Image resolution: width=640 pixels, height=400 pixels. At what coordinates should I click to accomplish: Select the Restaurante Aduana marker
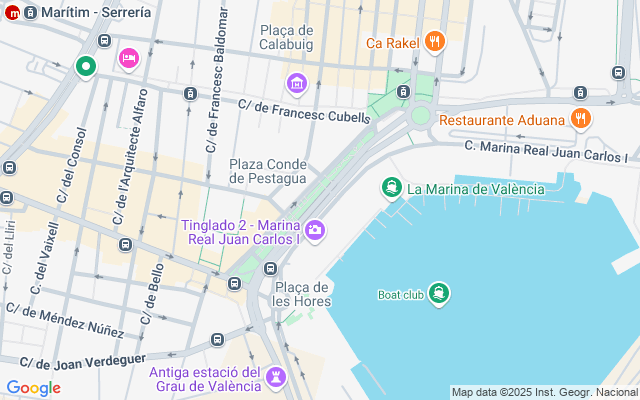pyautogui.click(x=581, y=119)
